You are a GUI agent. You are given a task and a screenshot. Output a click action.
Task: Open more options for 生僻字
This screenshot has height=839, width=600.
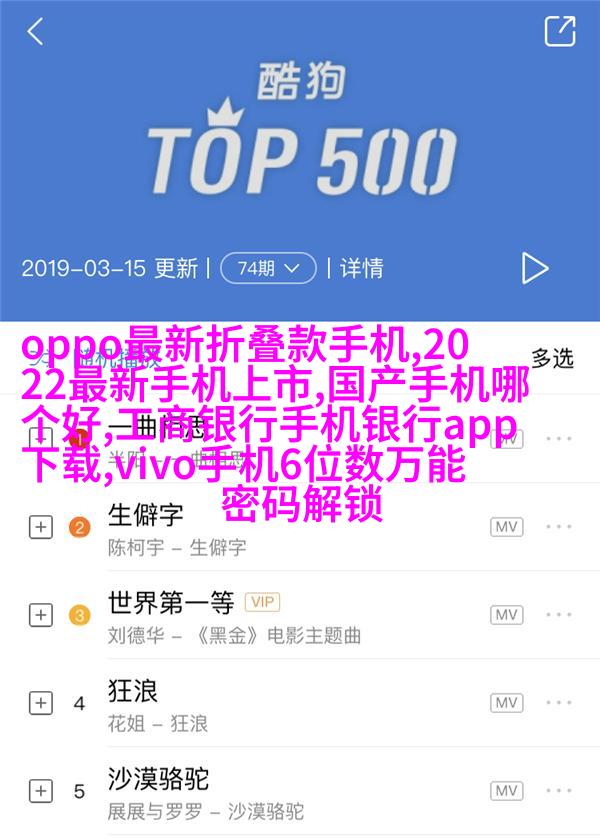pos(562,528)
